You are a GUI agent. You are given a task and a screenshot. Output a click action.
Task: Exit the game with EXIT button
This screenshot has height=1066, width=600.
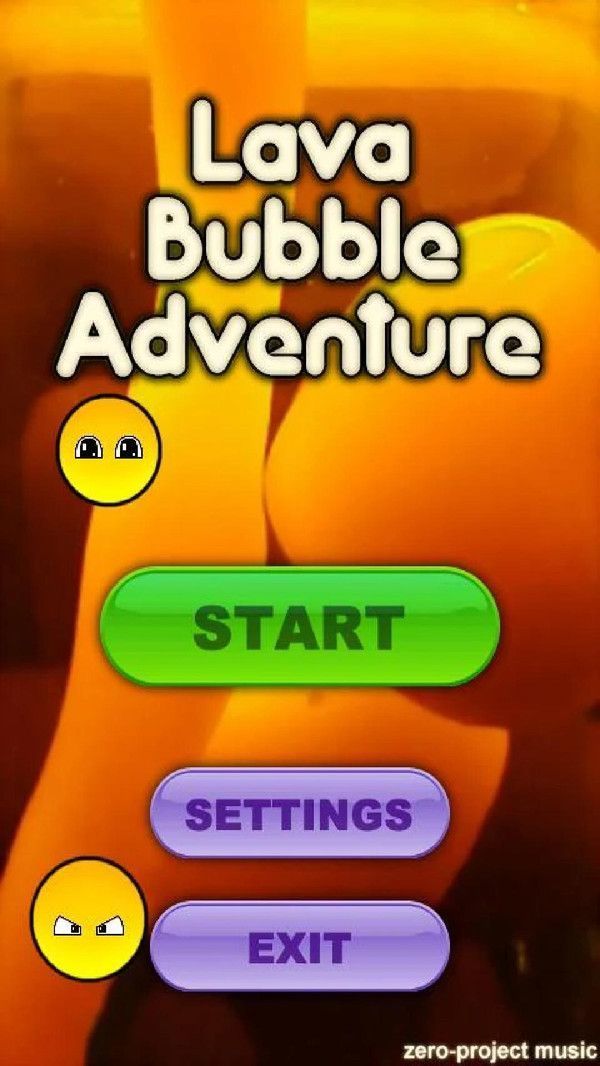pyautogui.click(x=299, y=946)
